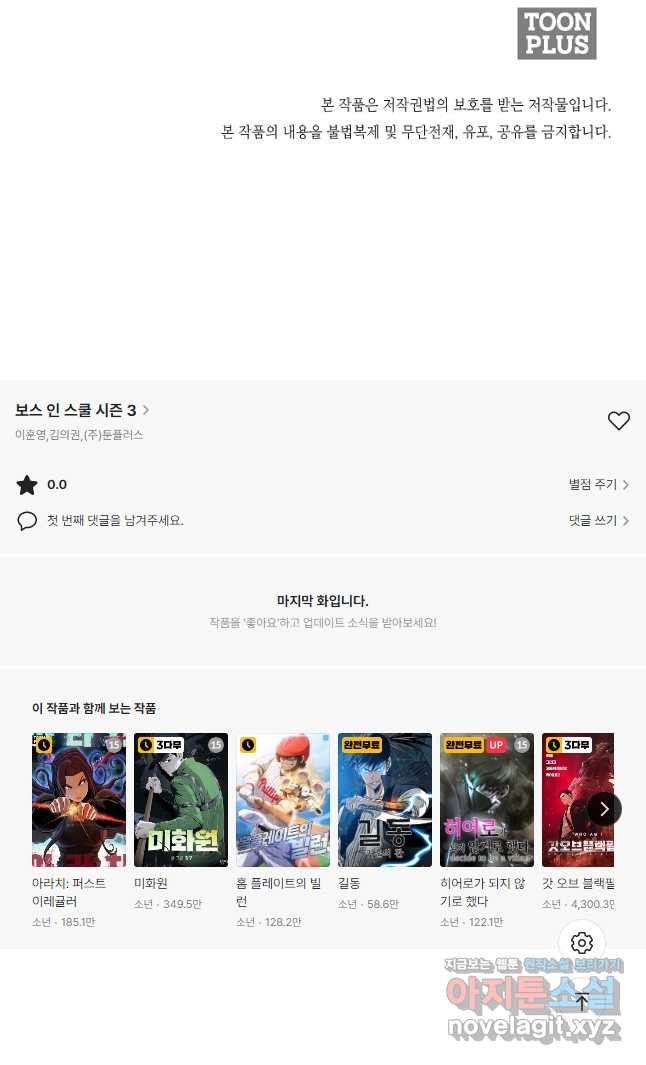The width and height of the screenshot is (646, 1065).
Task: Open viewer settings gear
Action: [582, 943]
